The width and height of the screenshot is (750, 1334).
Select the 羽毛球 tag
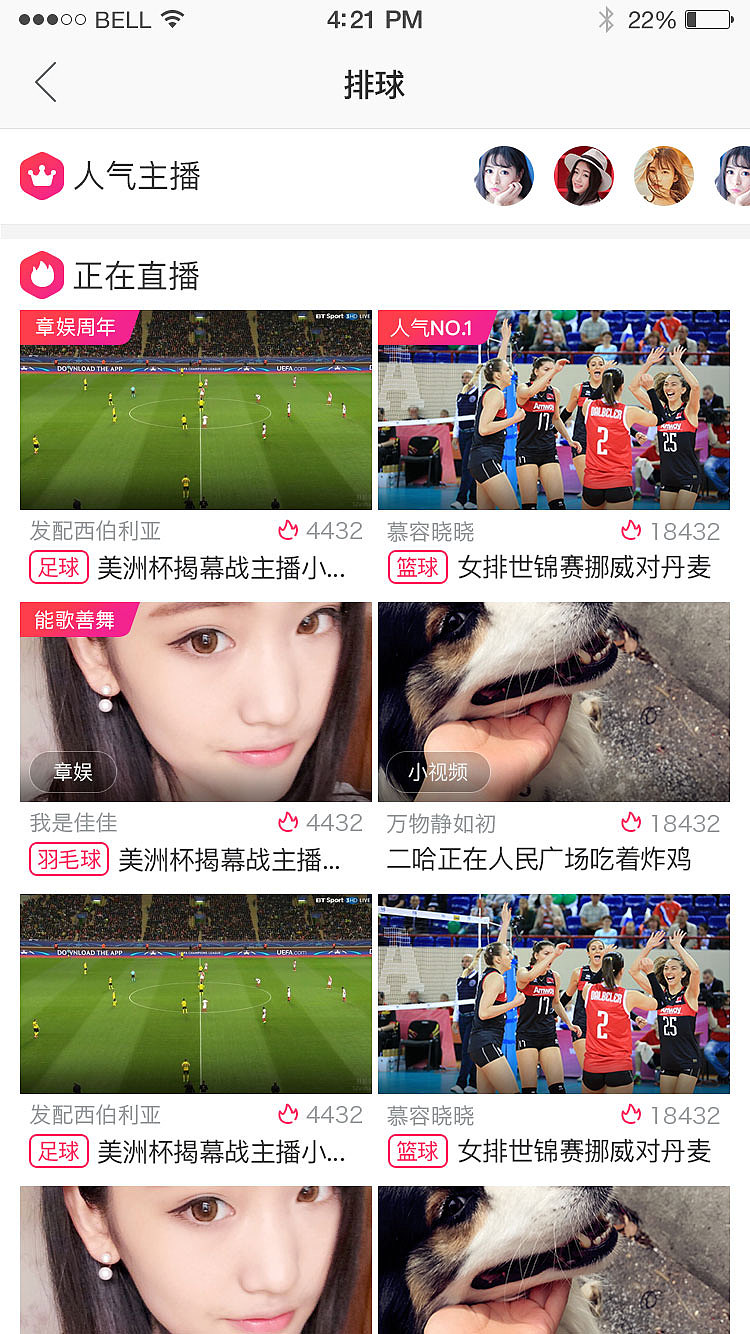(x=69, y=859)
